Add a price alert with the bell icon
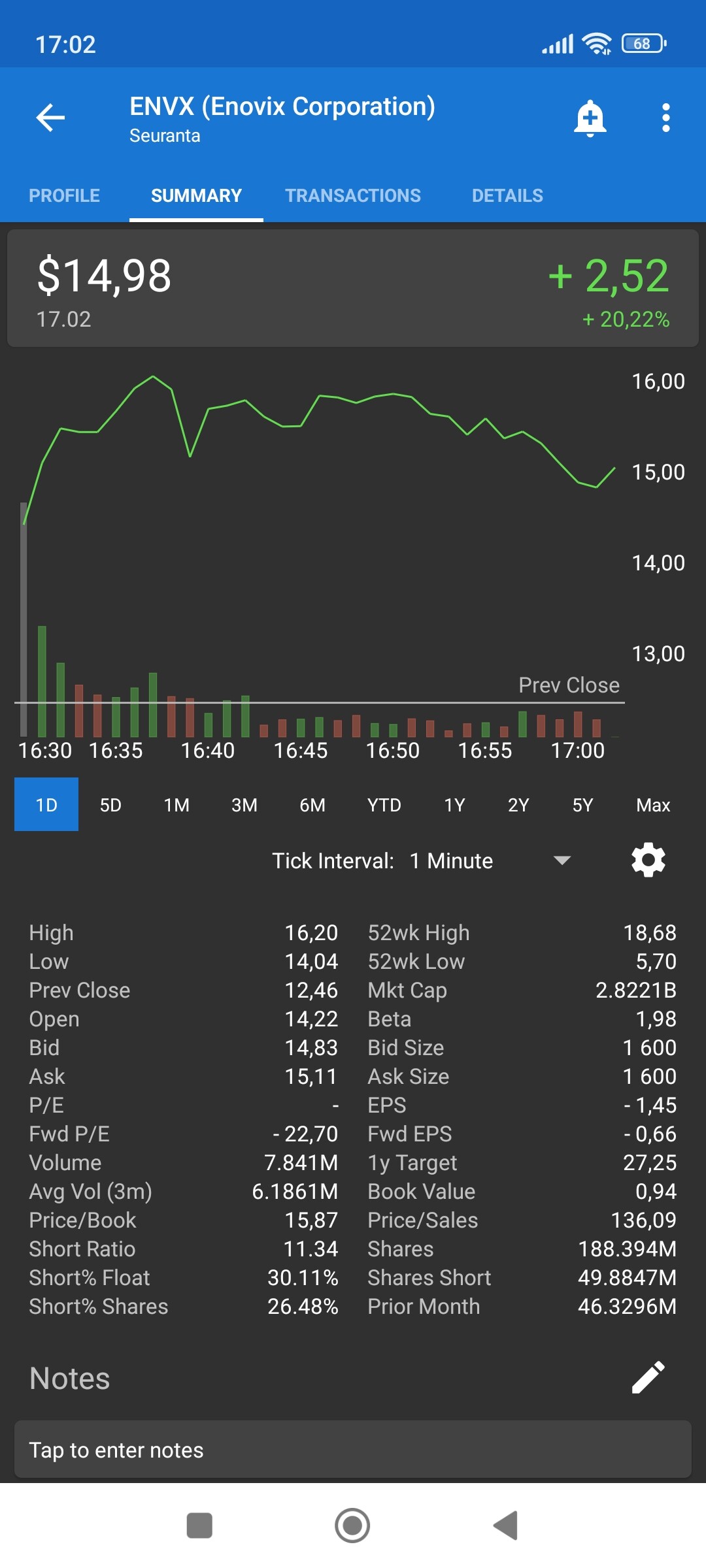This screenshot has height=1568, width=706. (x=590, y=118)
